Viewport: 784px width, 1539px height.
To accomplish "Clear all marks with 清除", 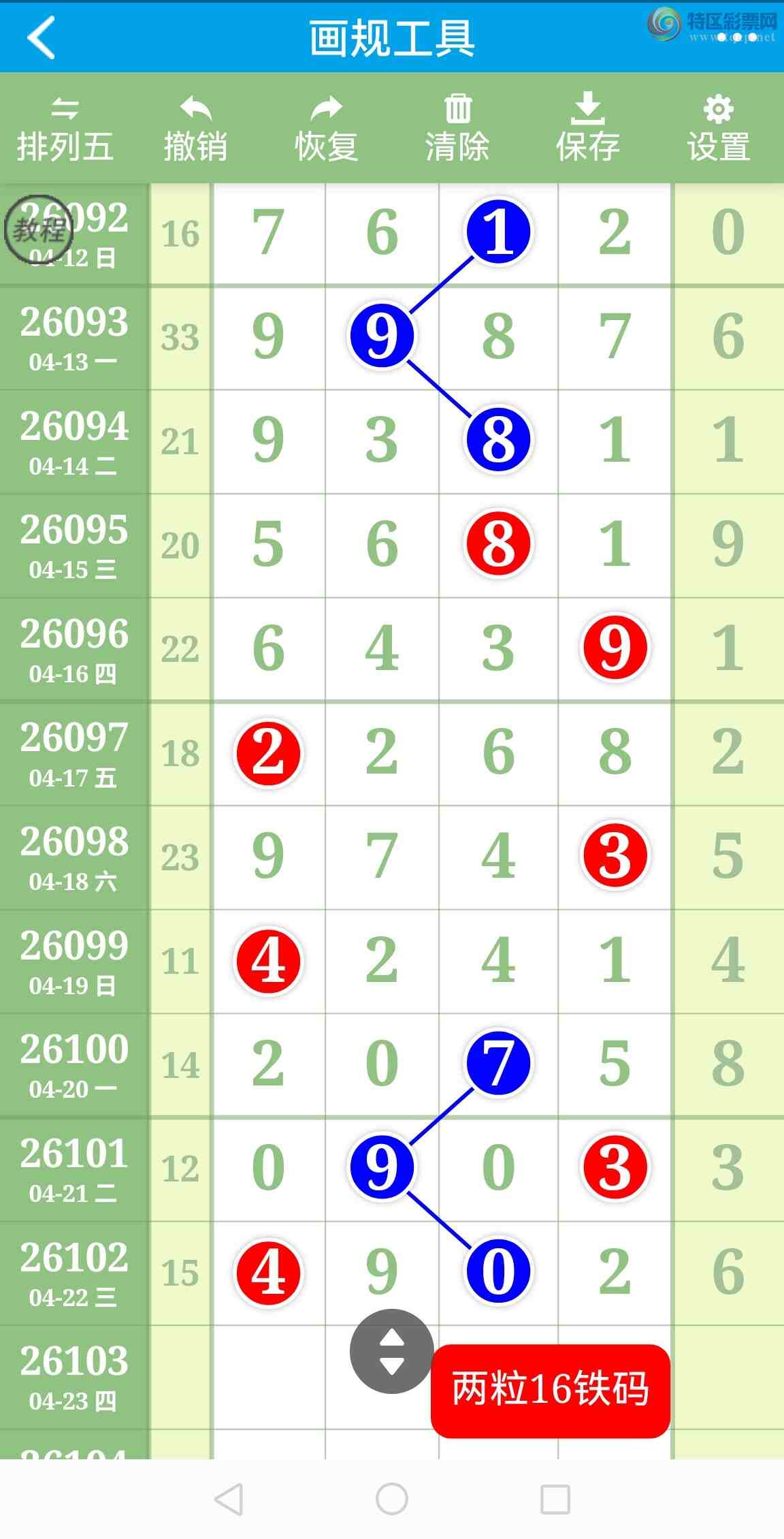I will pos(457,129).
